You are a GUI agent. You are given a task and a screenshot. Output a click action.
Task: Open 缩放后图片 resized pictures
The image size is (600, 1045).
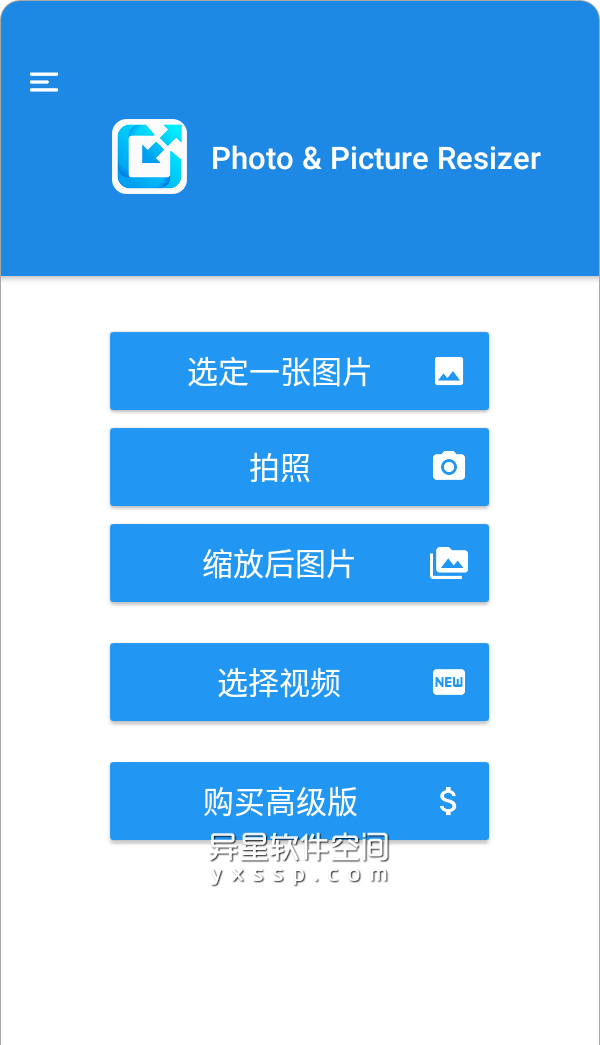point(299,563)
